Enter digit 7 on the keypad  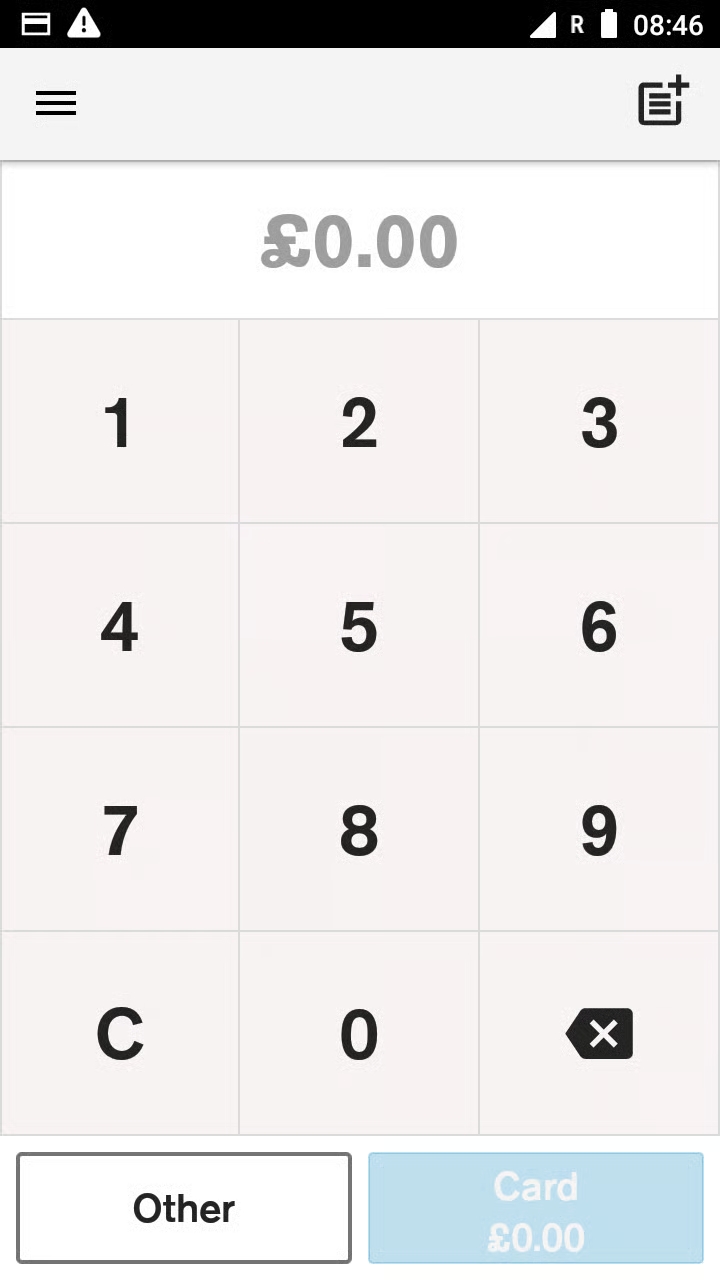119,830
